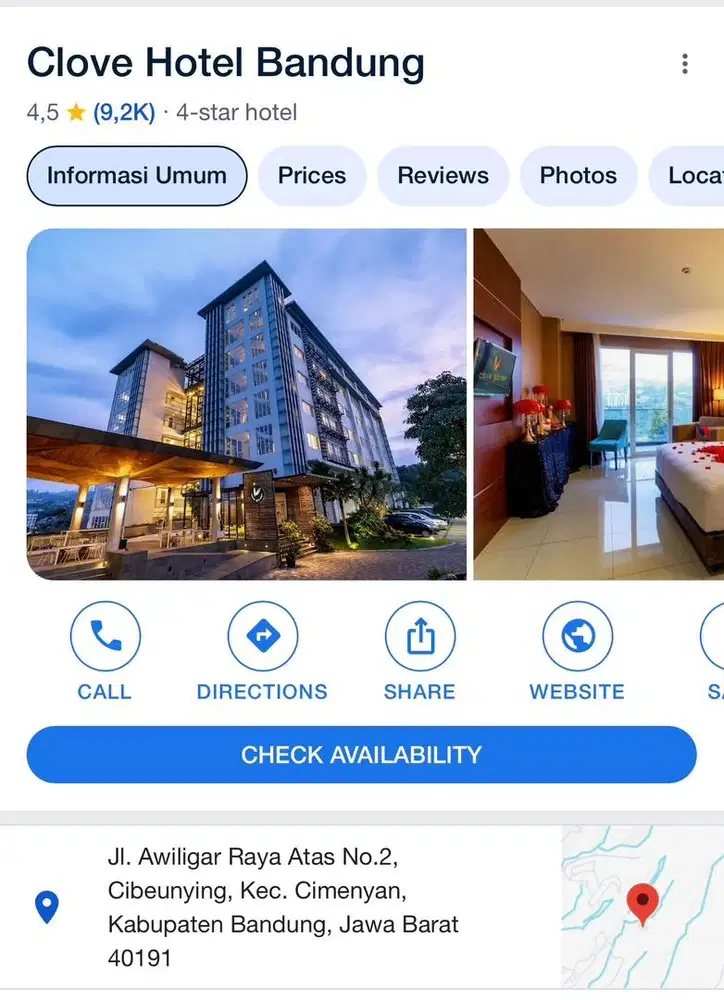The image size is (724, 1000).
Task: Open the three-dot overflow menu
Action: [x=685, y=63]
